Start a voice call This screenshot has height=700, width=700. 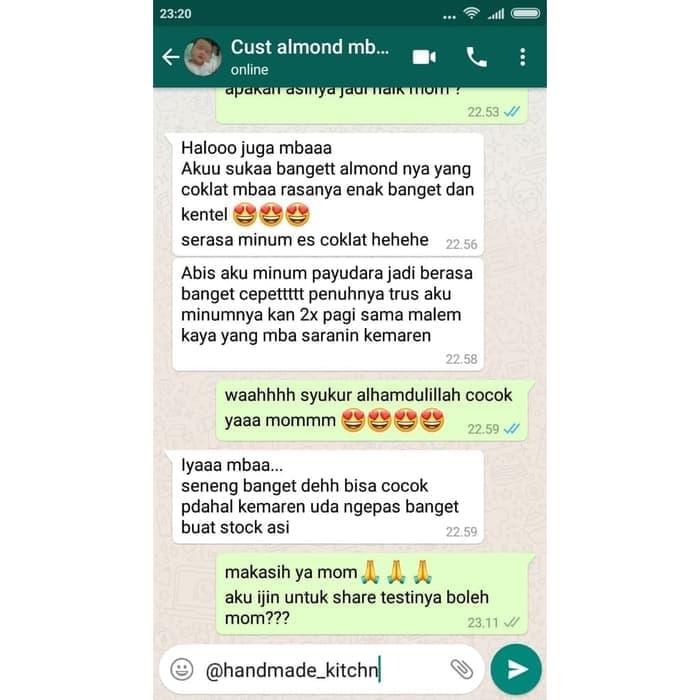click(x=476, y=57)
